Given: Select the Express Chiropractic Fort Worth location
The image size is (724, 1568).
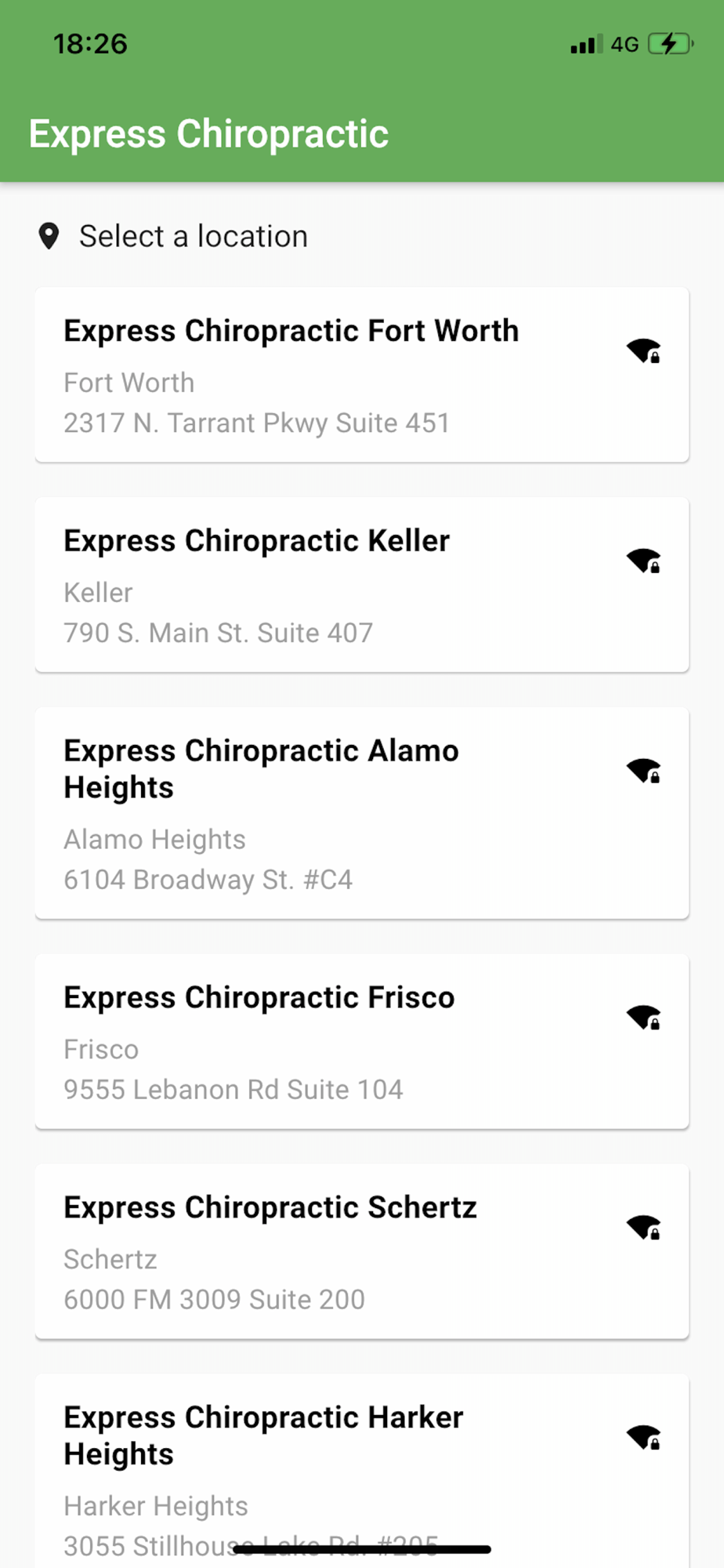Looking at the screenshot, I should (x=360, y=375).
